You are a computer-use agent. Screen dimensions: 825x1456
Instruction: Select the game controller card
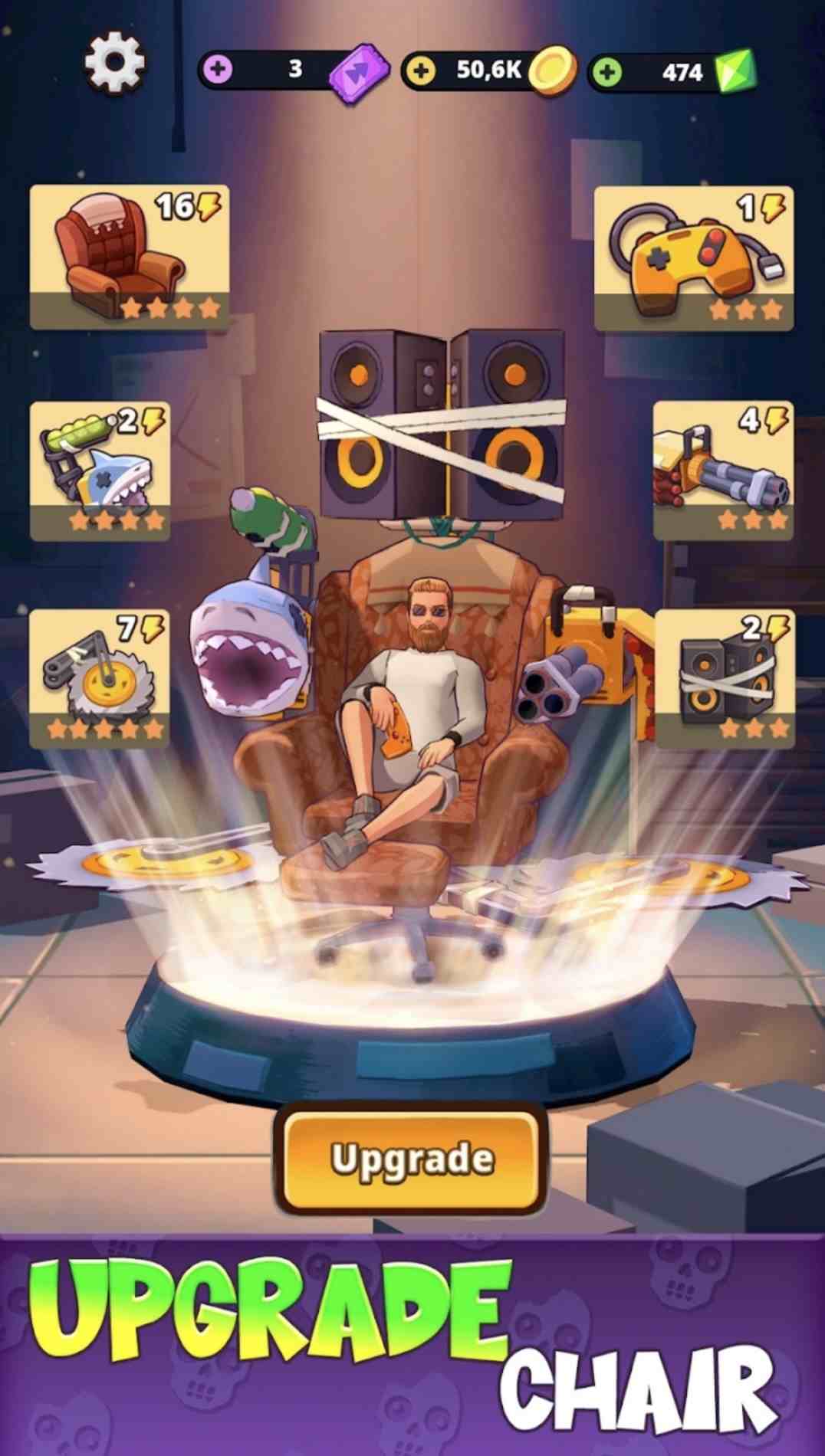693,258
